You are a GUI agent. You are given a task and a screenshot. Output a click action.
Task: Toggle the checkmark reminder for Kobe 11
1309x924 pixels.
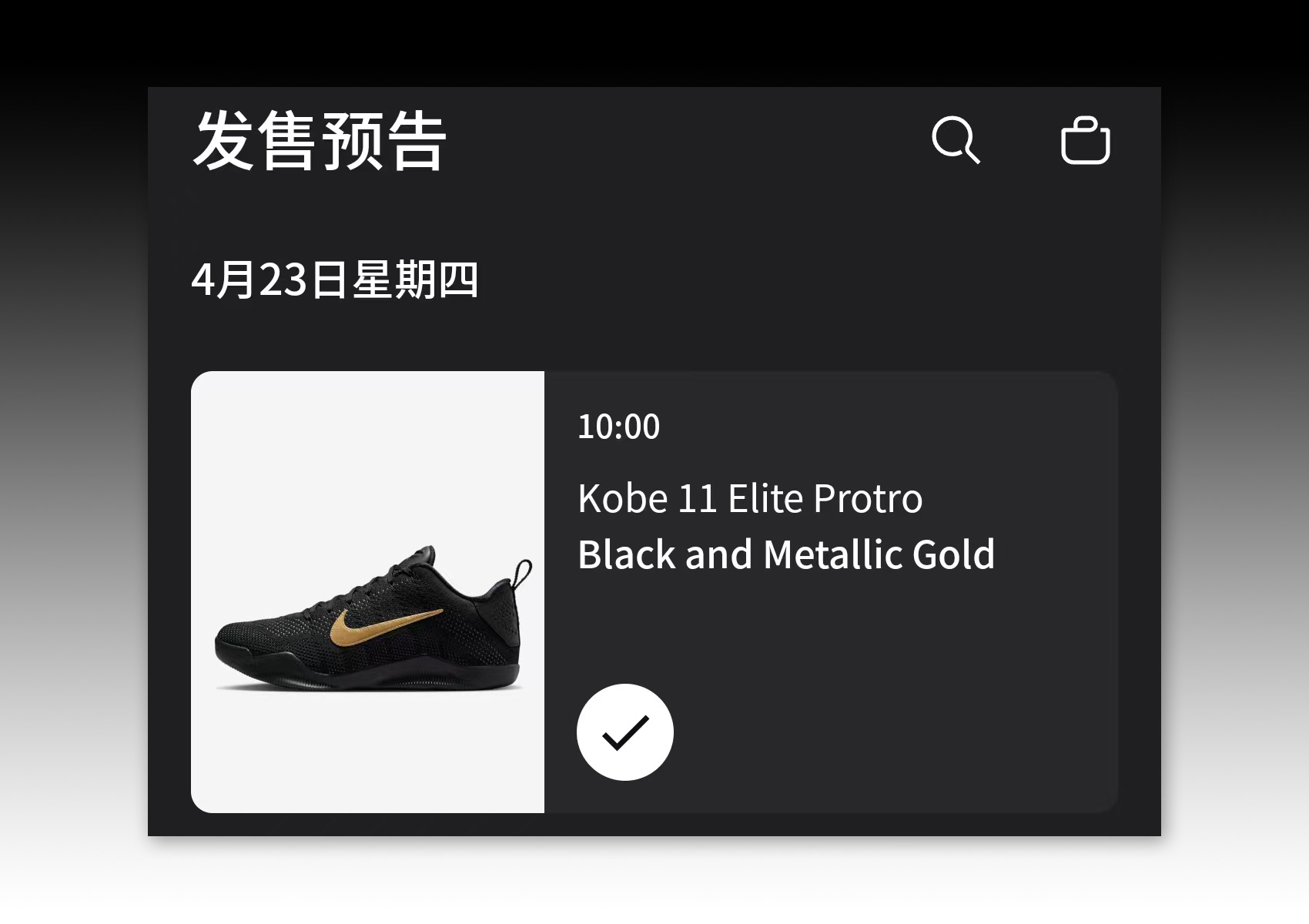[625, 732]
